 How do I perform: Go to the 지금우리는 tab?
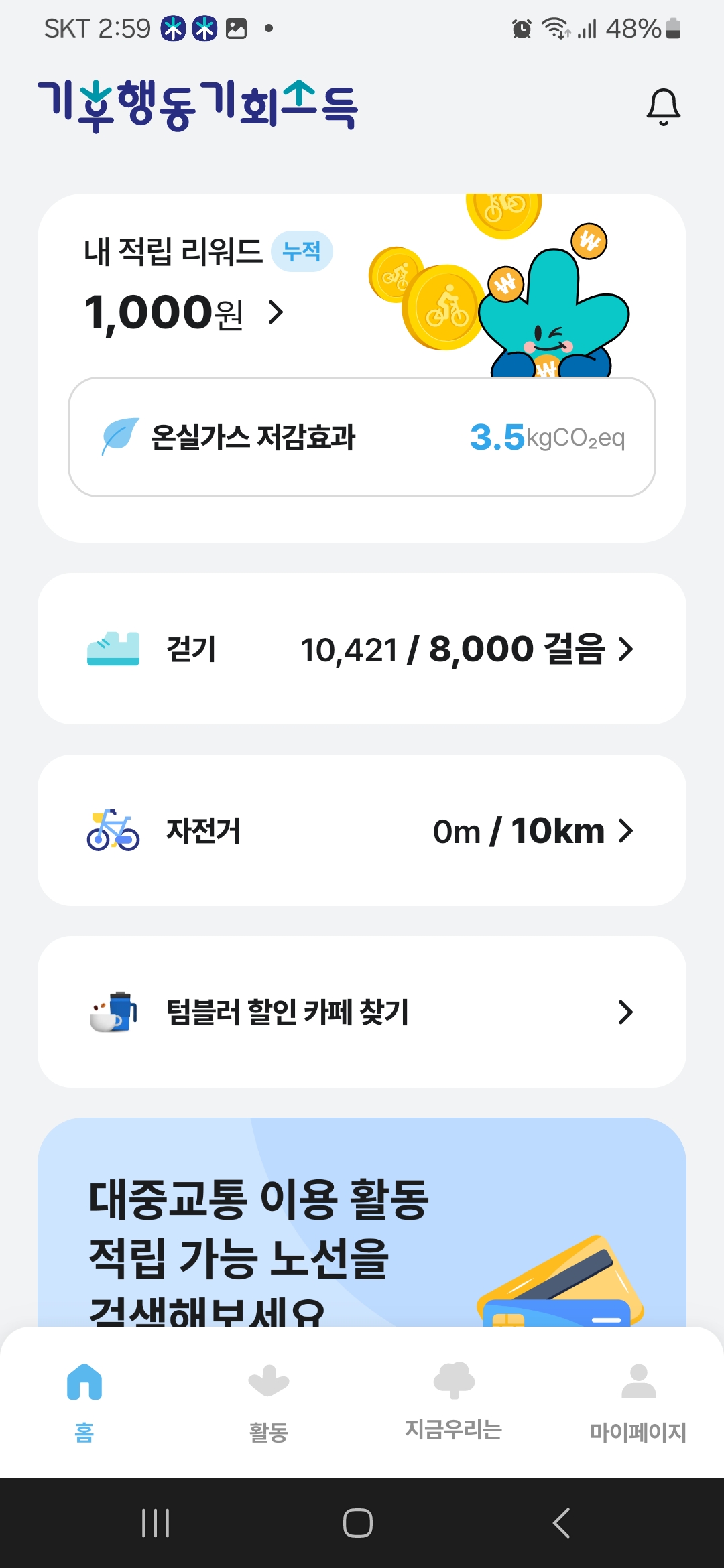[454, 1400]
